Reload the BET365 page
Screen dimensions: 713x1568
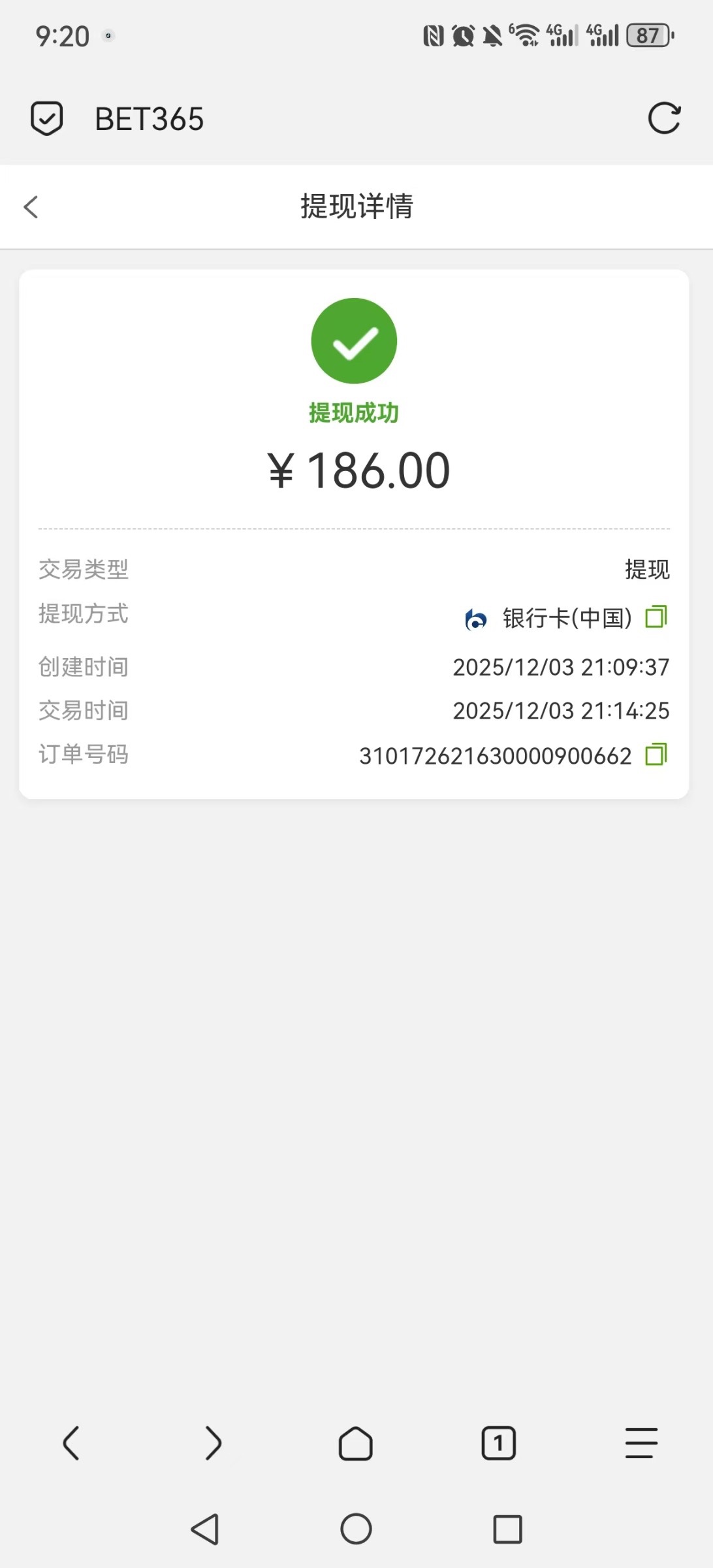[664, 118]
